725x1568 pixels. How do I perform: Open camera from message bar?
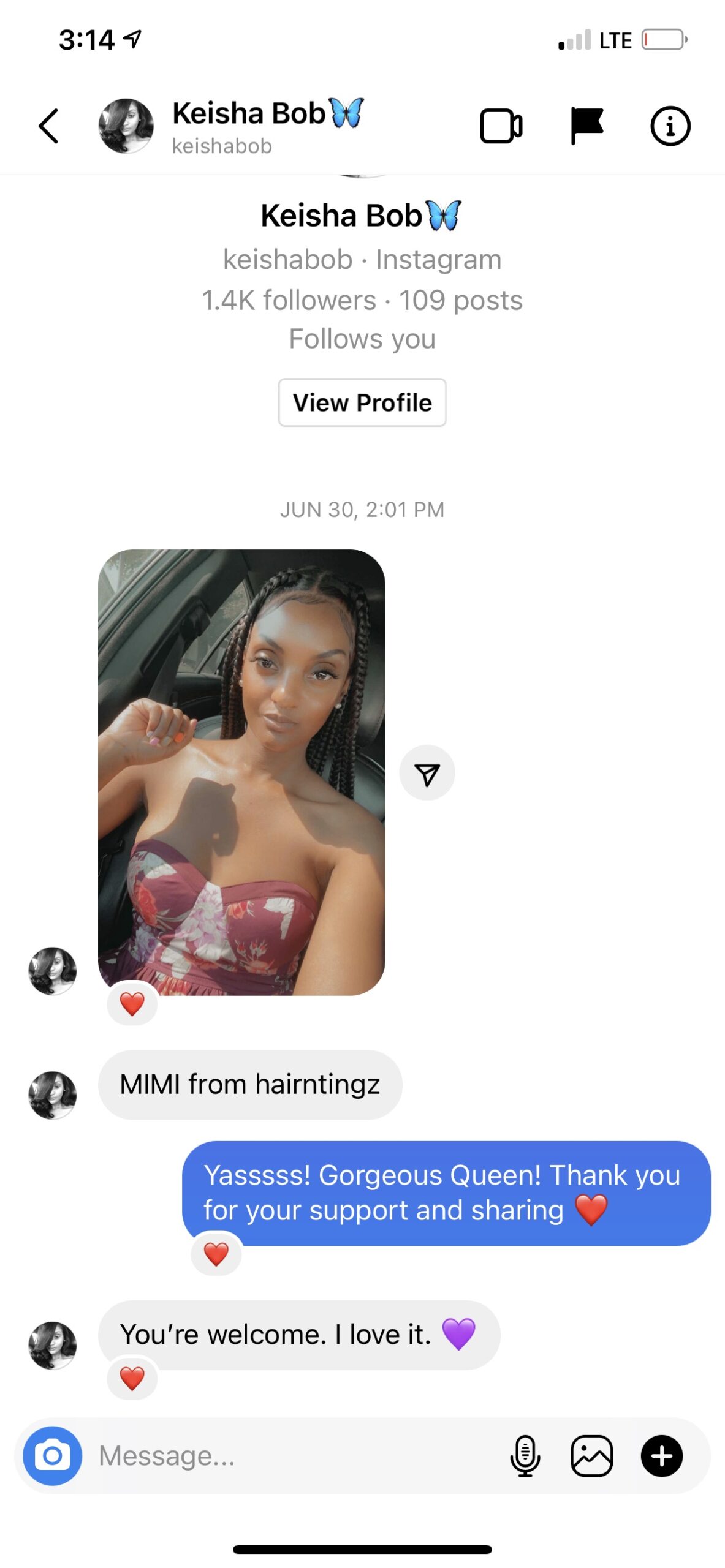(x=53, y=1455)
